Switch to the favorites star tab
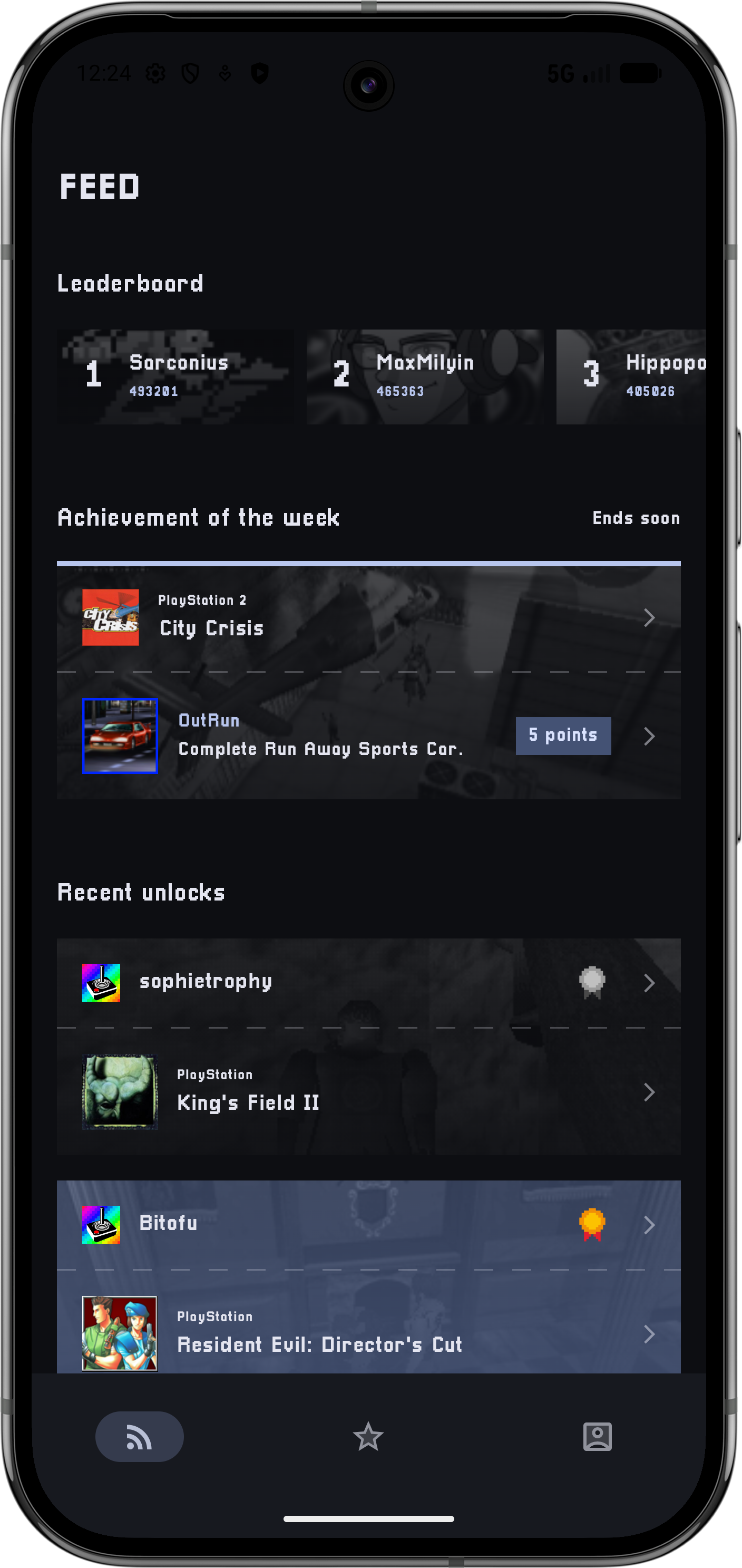The width and height of the screenshot is (742, 1568). click(x=368, y=1437)
